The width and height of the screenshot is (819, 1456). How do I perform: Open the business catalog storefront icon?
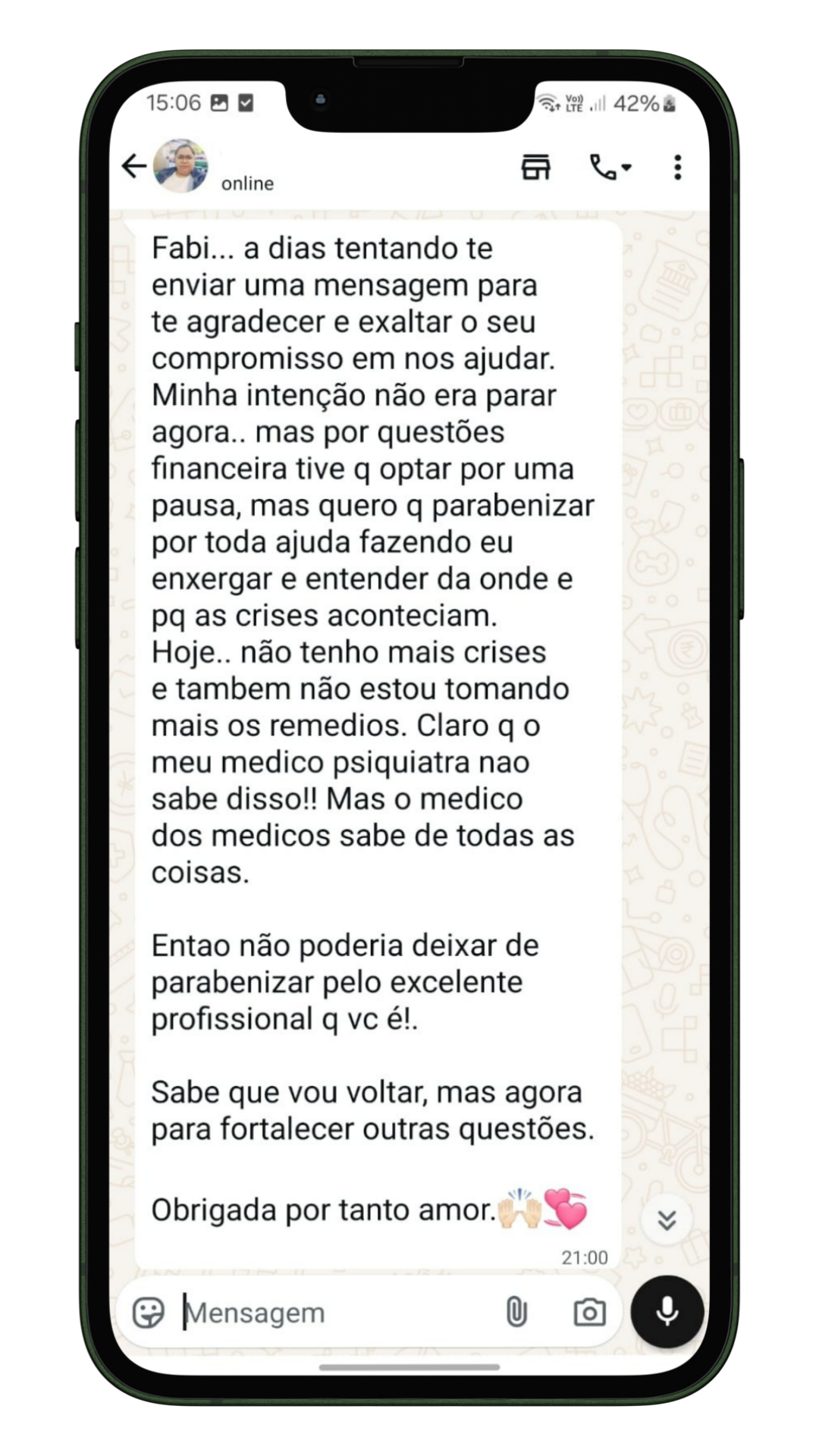(535, 167)
